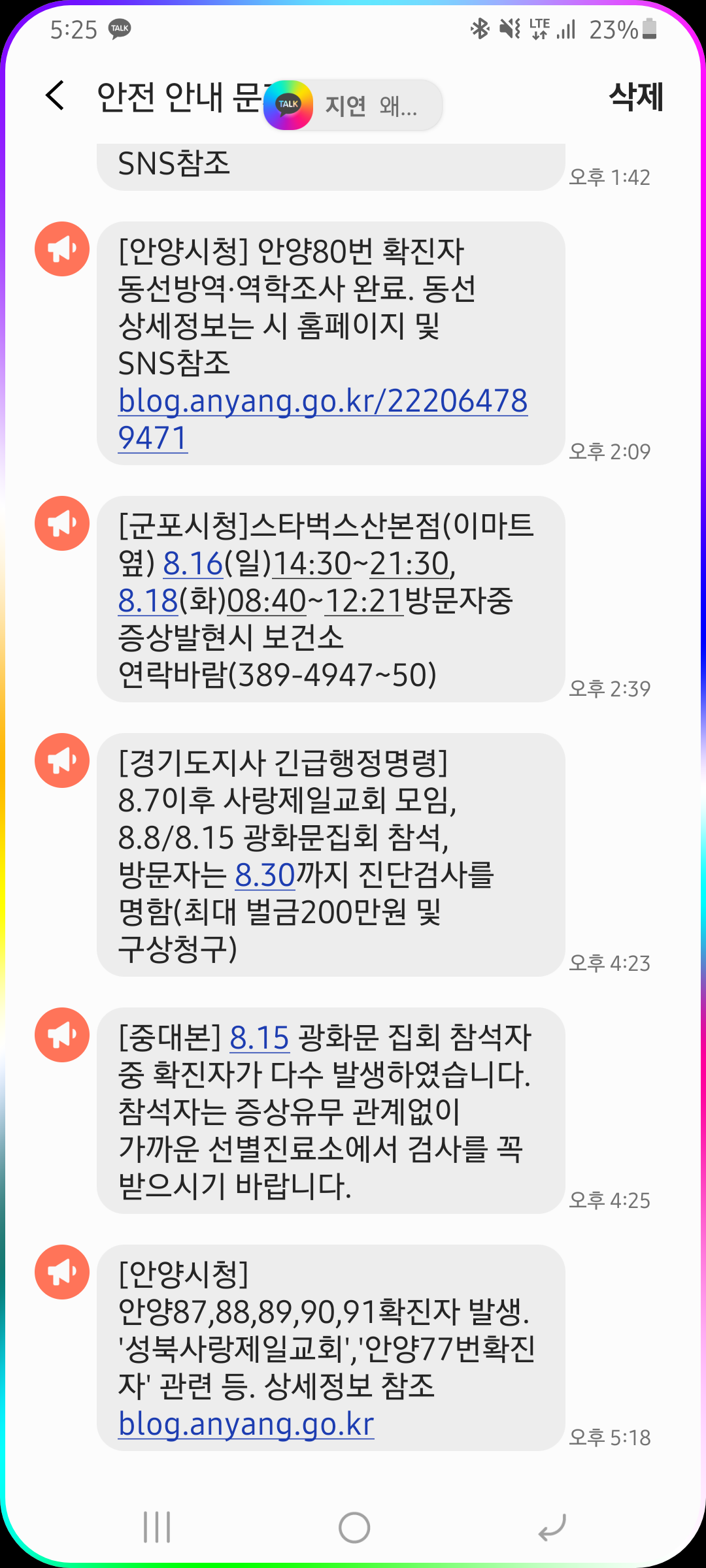Tap the 12:21 time link
The width and height of the screenshot is (706, 1568).
click(x=363, y=601)
